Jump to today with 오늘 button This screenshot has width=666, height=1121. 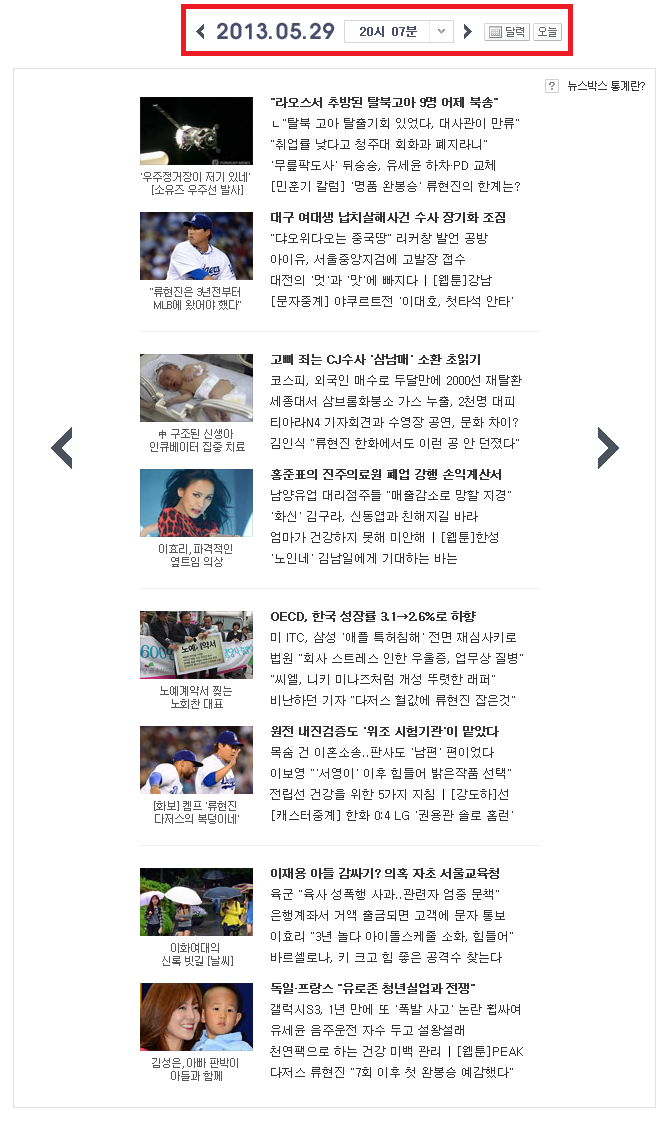(547, 32)
